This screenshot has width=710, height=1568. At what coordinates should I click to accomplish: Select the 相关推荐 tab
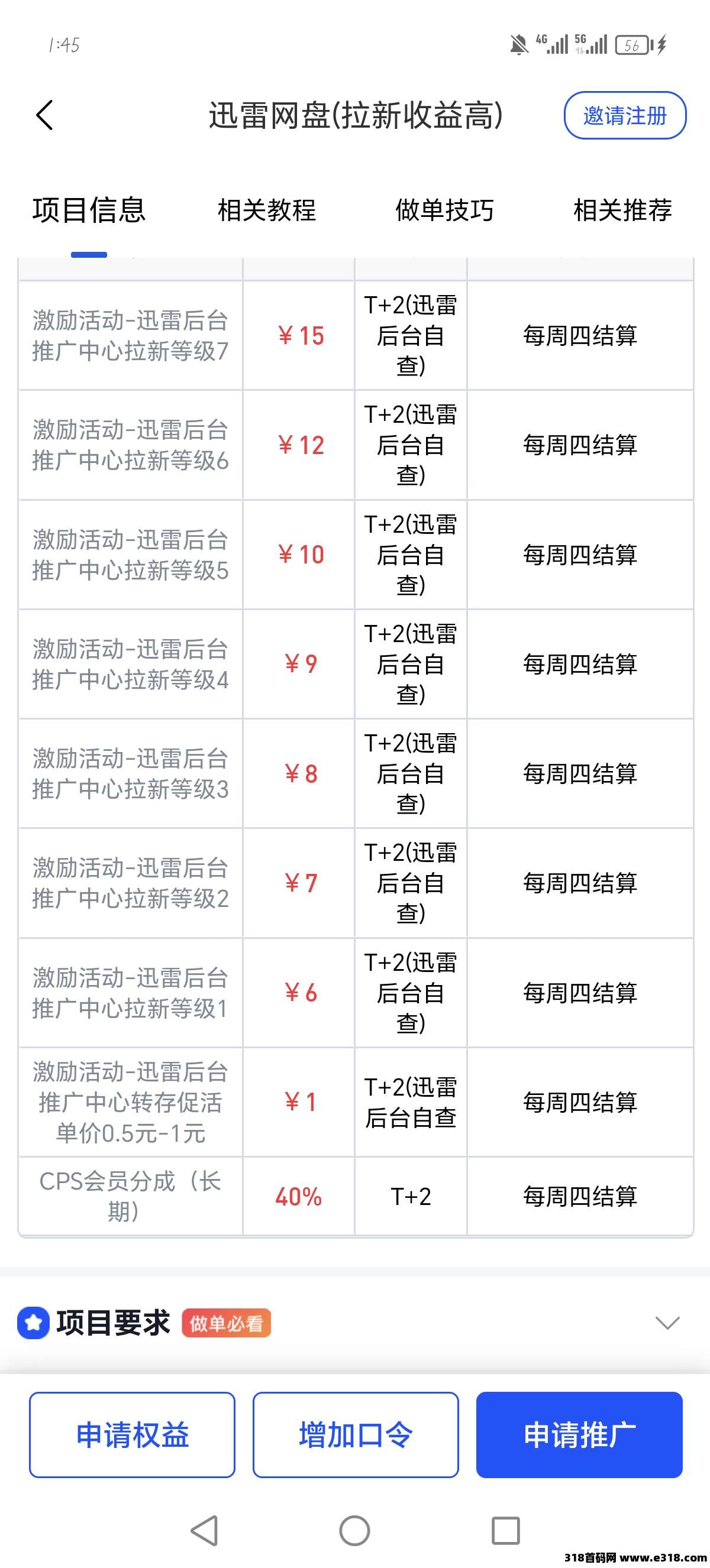click(622, 210)
